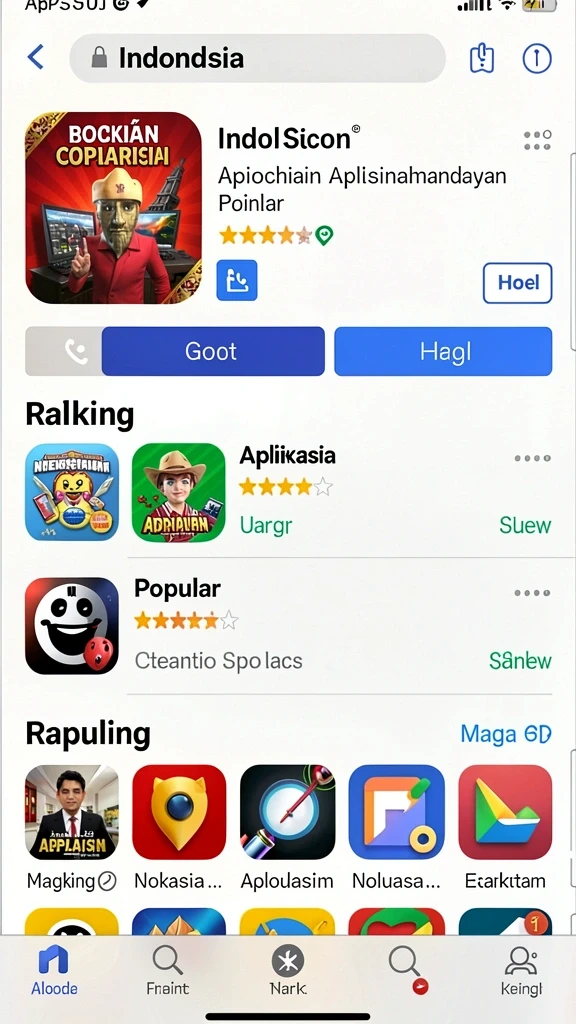Viewport: 576px width, 1024px height.
Task: Open the bookmark icon beside the address bar
Action: [482, 58]
